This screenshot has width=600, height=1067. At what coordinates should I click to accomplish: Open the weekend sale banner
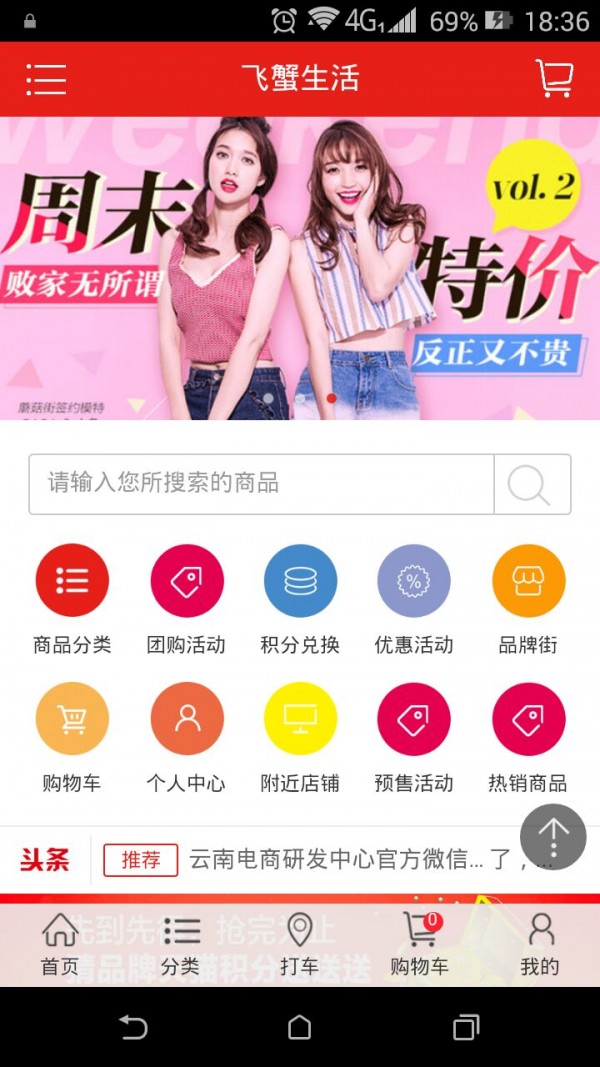coord(300,268)
